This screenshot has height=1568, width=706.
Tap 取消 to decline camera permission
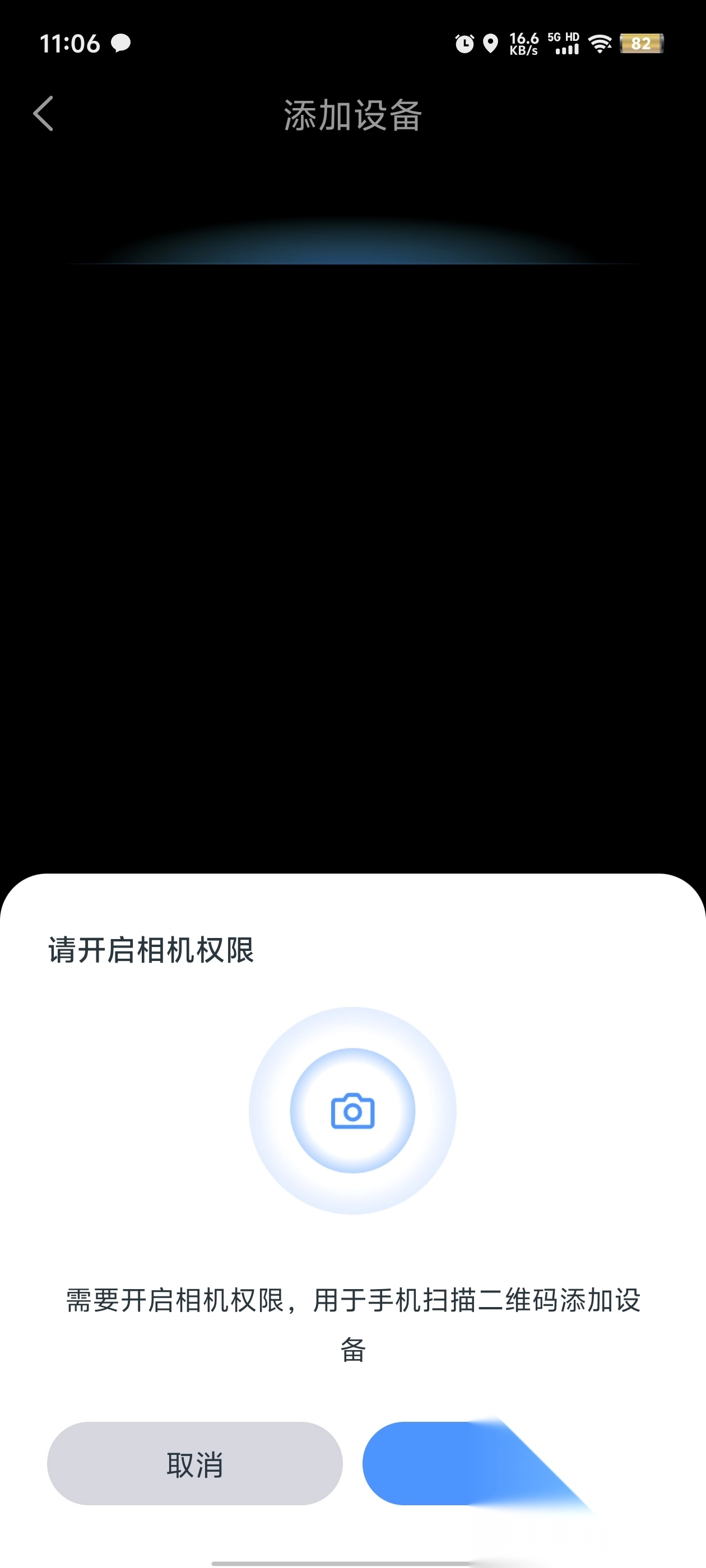tap(194, 1463)
